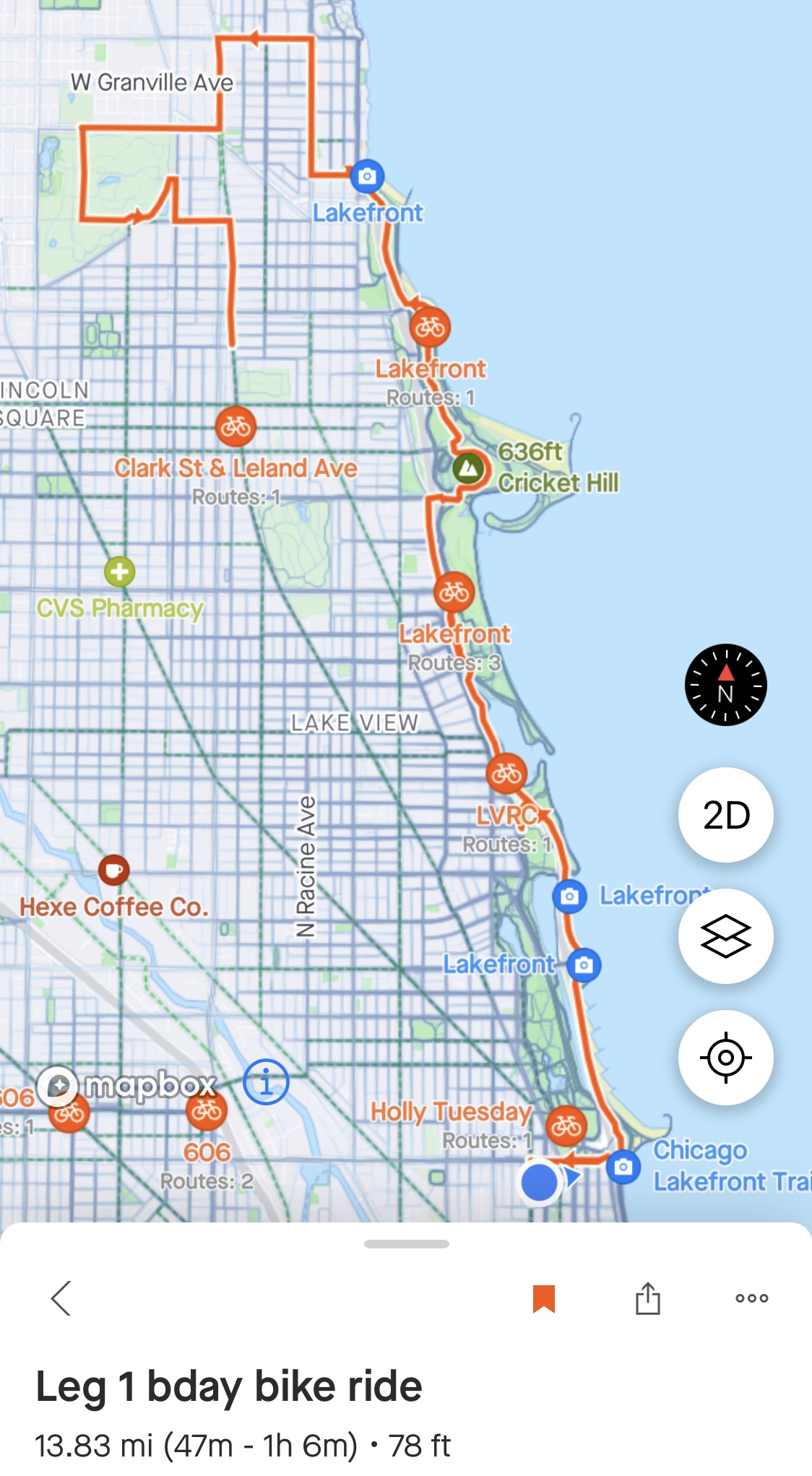Tap the Hexe Coffee Co. map pin

pos(114,871)
